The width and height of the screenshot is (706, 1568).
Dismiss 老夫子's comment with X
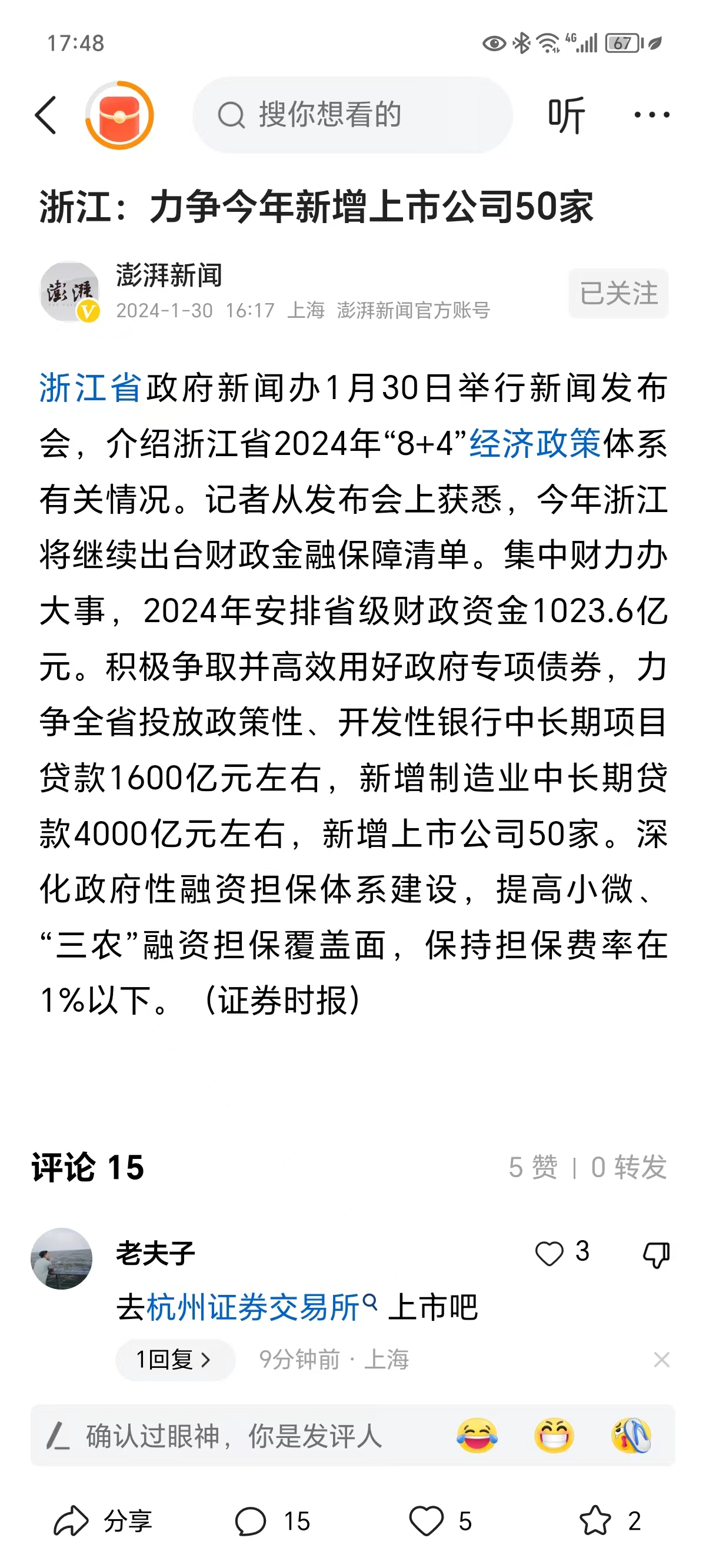pyautogui.click(x=661, y=1359)
